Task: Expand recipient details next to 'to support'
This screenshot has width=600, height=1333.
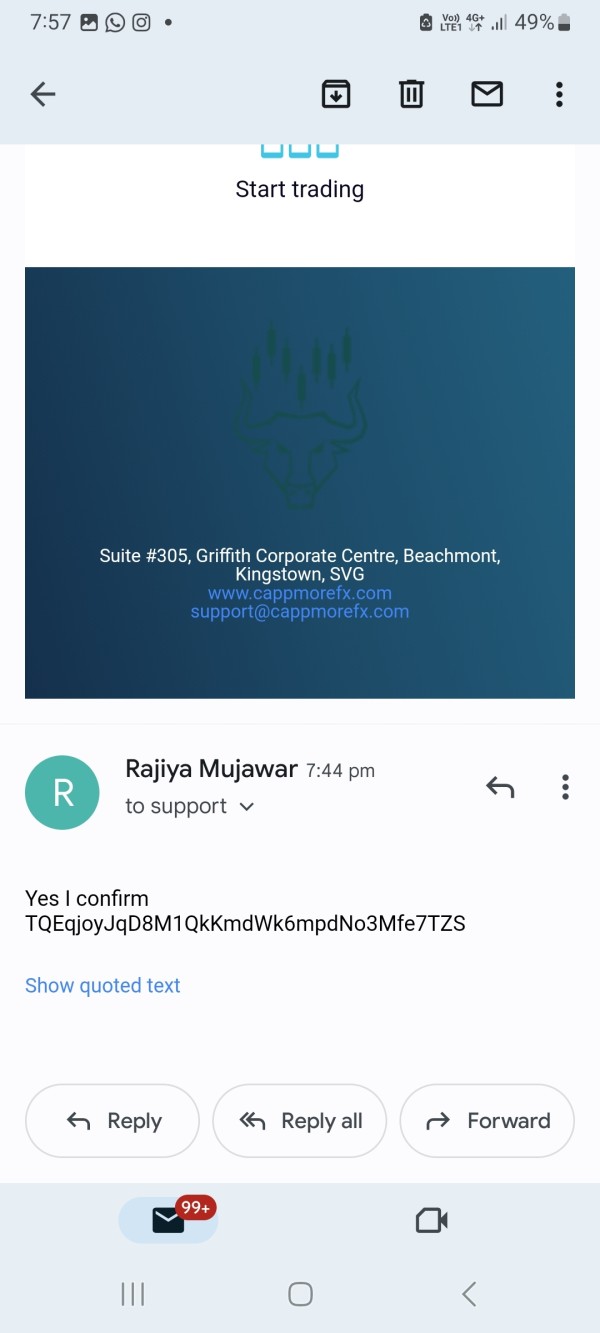Action: [247, 807]
